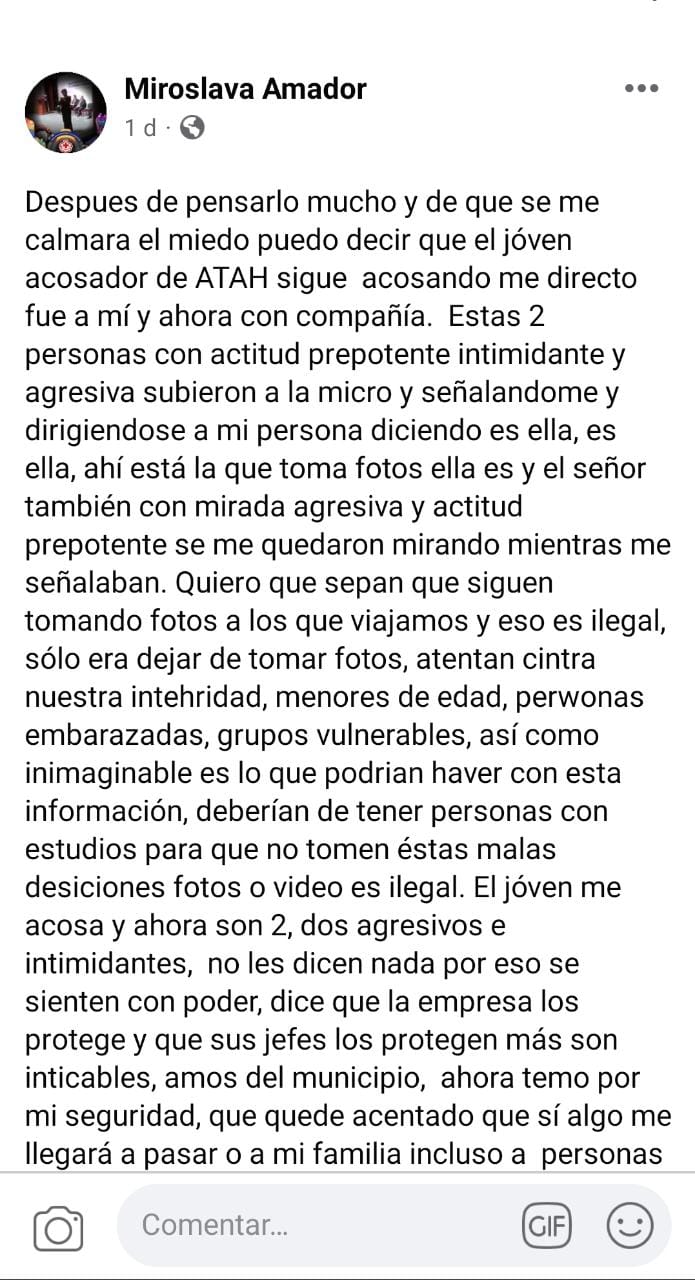This screenshot has height=1280, width=695.
Task: Open the post's three-dot options menu
Action: 640,89
